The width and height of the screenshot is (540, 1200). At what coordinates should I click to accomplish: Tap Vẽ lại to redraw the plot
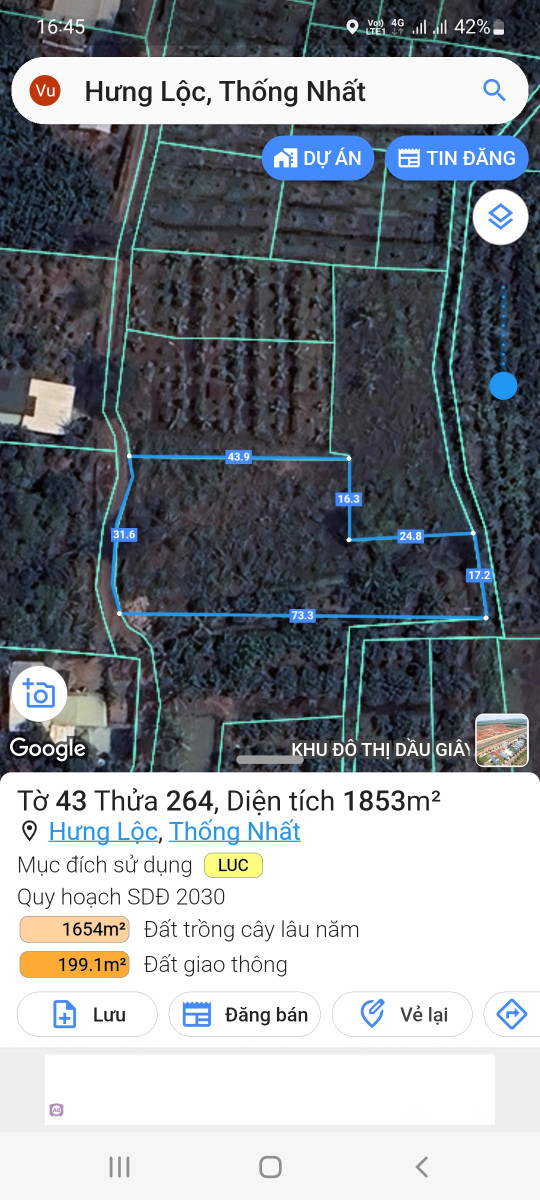coord(402,1015)
